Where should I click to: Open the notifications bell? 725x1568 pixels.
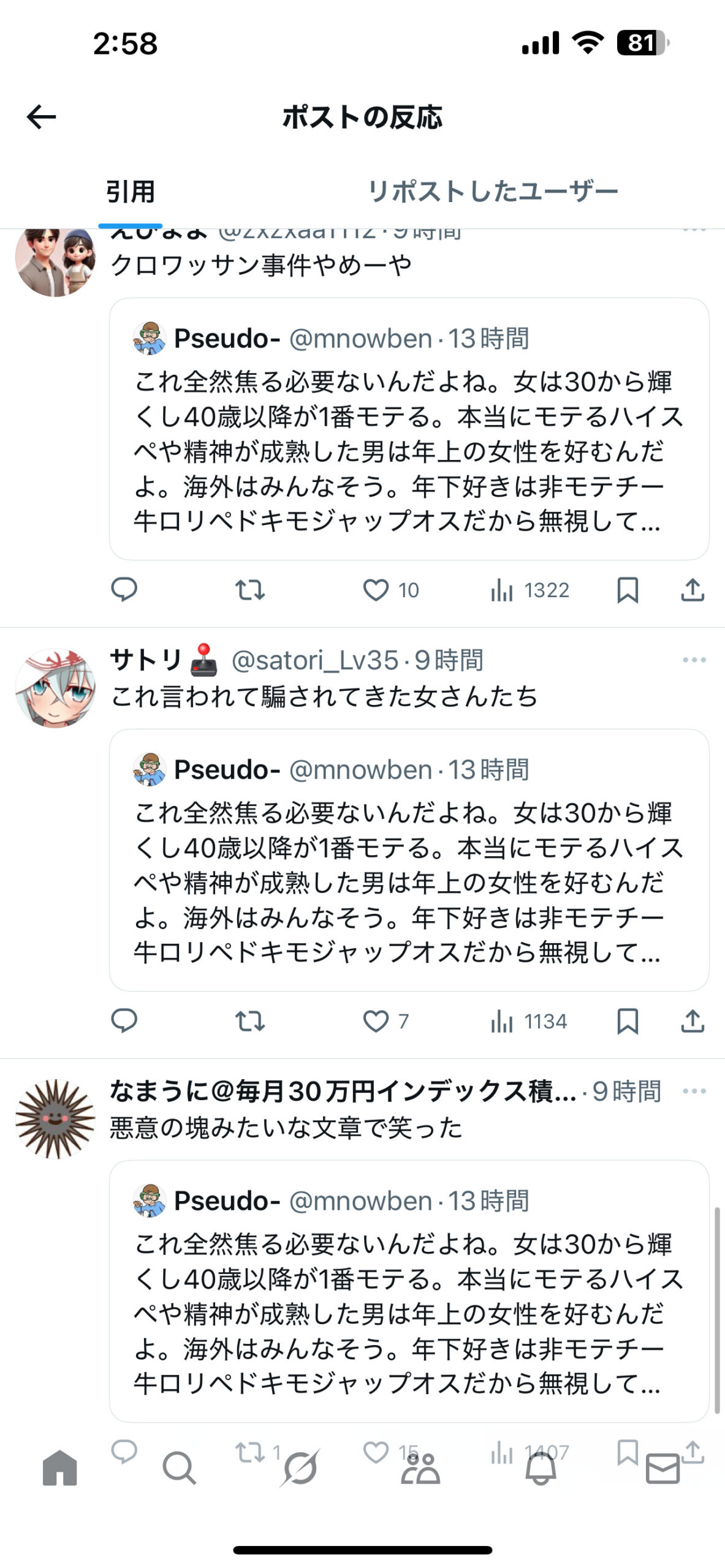click(541, 1468)
